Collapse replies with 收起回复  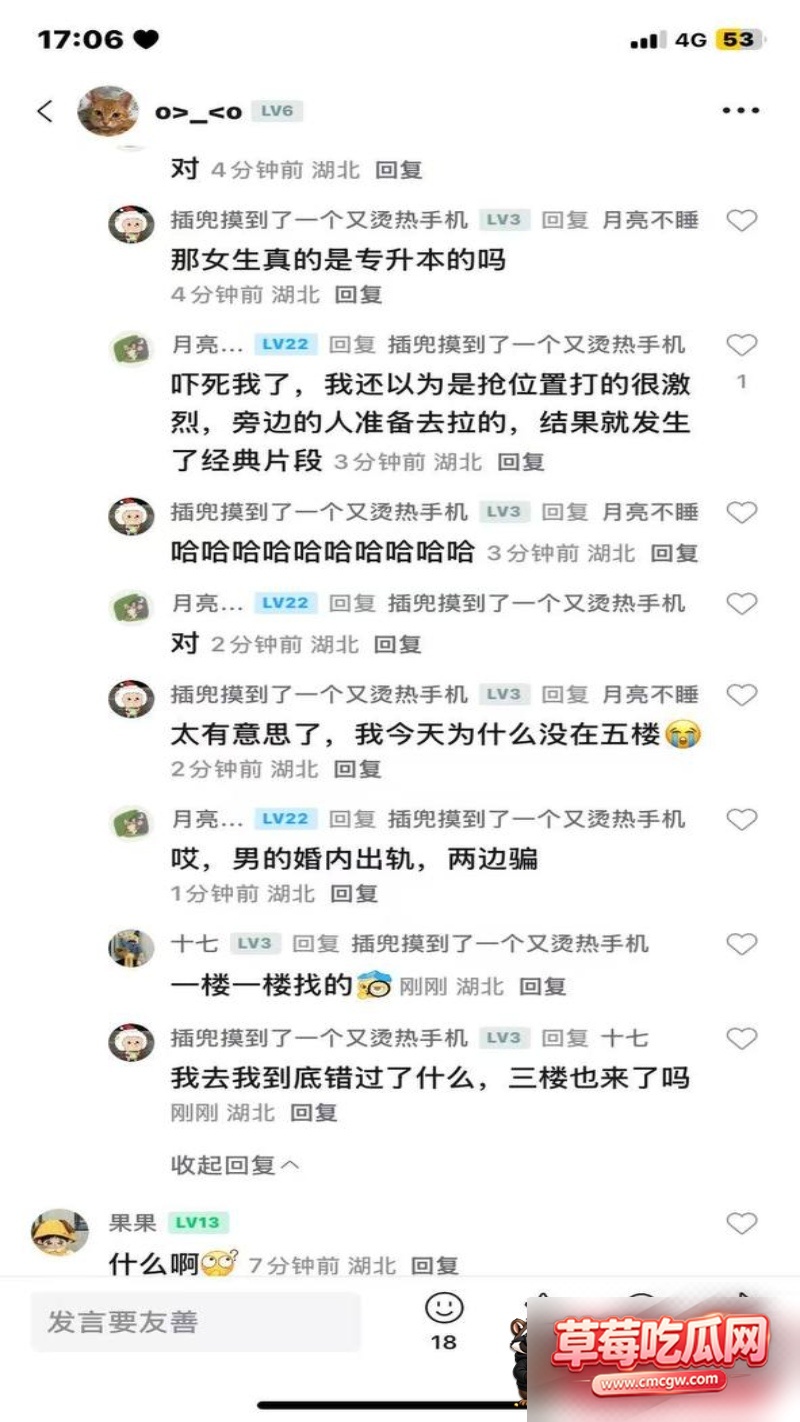235,1165
